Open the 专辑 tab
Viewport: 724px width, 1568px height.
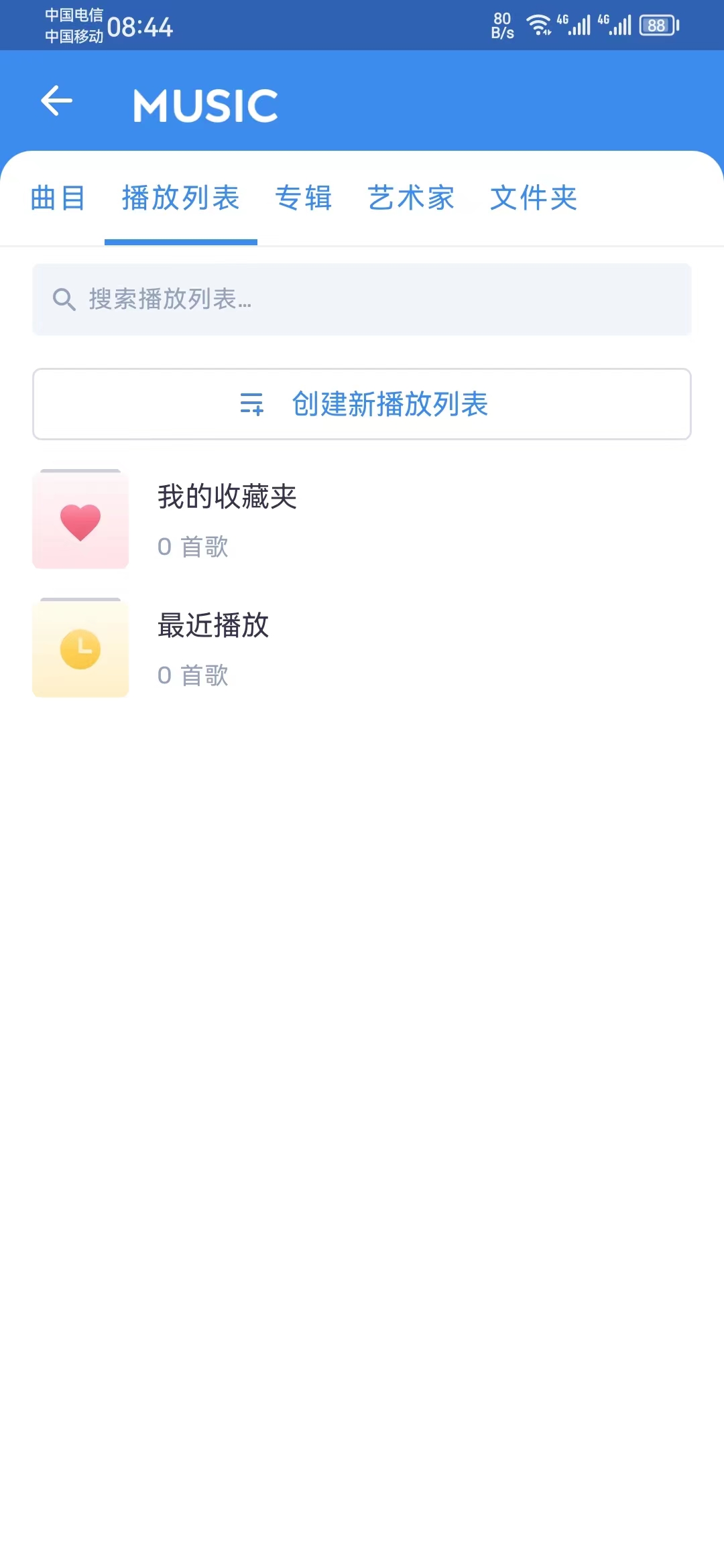click(x=303, y=198)
